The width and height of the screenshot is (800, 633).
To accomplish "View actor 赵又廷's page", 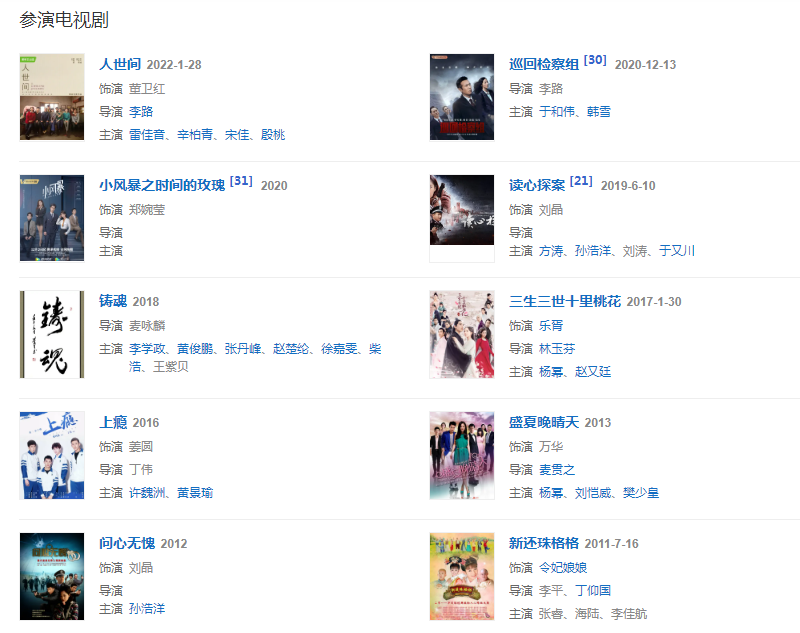I will click(x=594, y=372).
